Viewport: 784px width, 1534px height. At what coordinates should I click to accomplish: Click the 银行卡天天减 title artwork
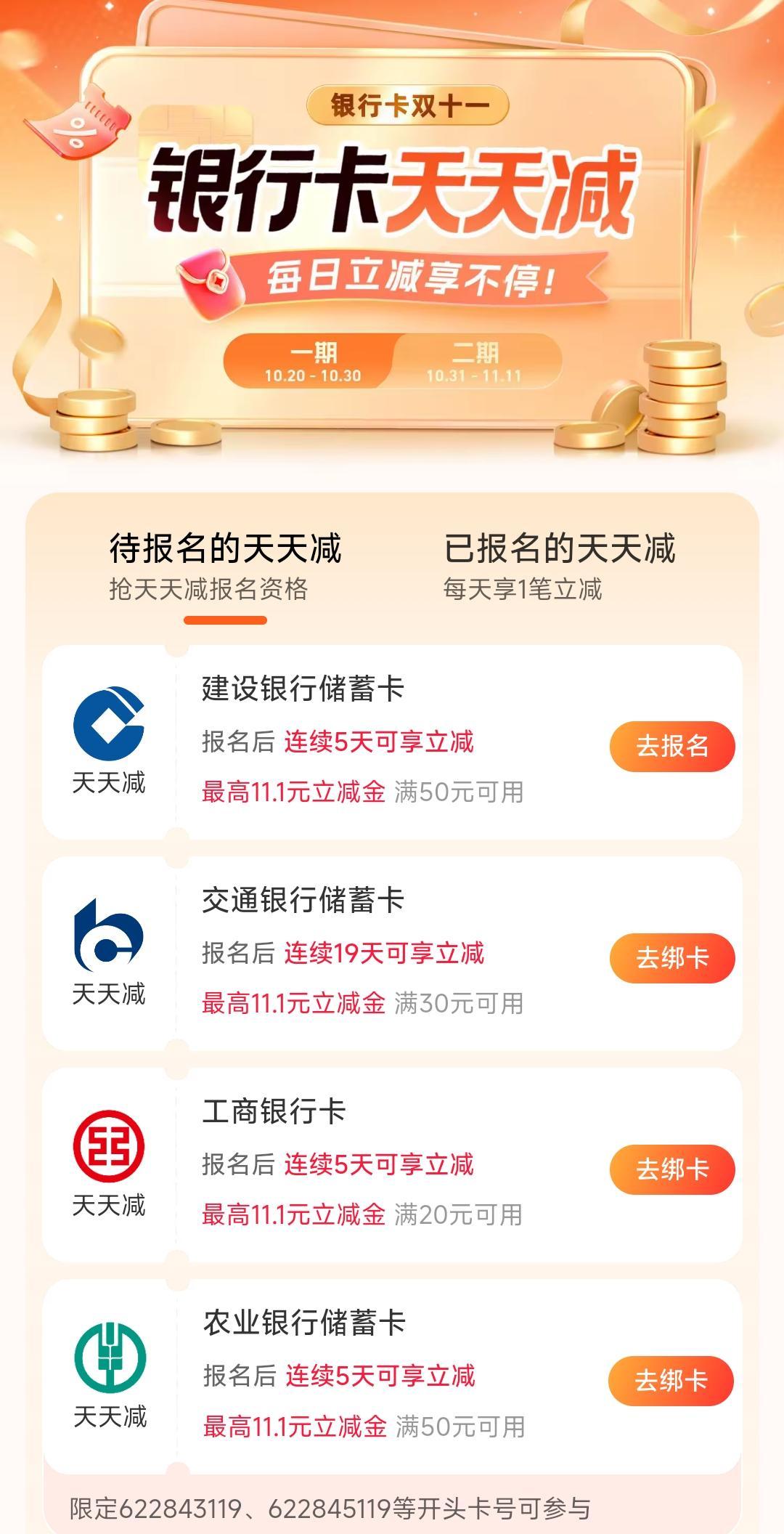pos(392,192)
